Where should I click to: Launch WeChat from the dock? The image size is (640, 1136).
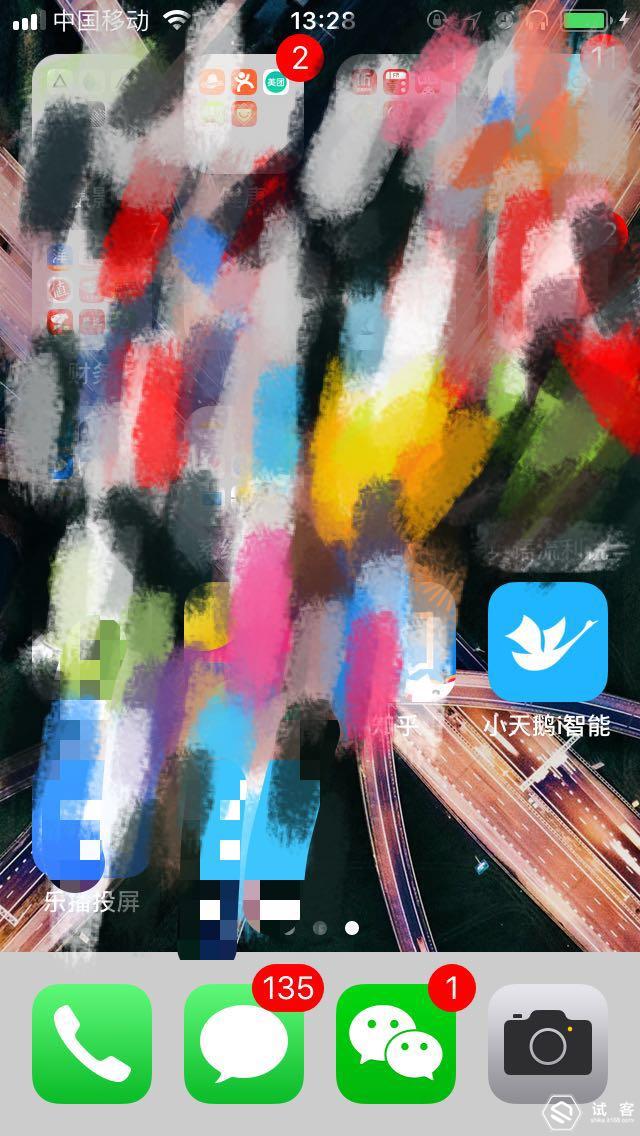pos(396,1043)
